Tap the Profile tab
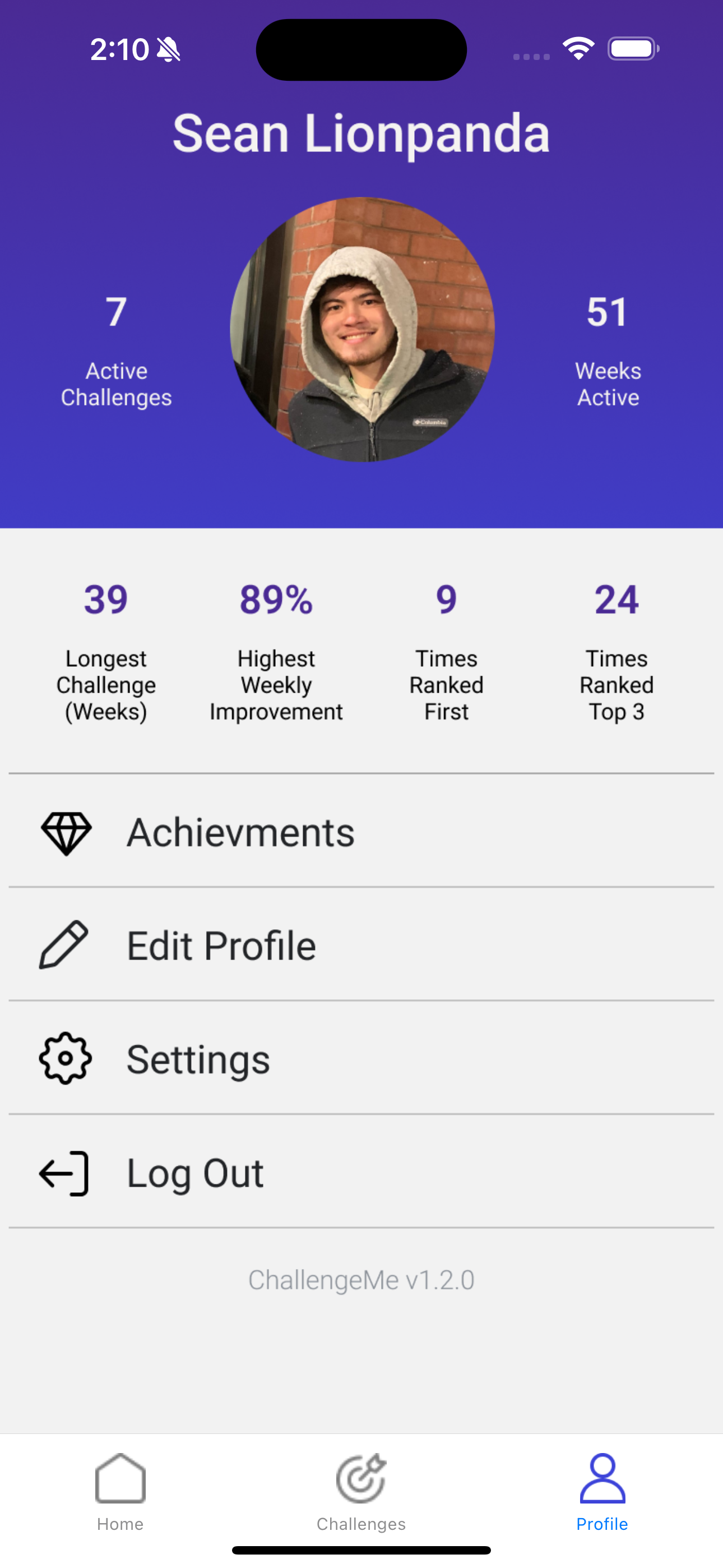The image size is (723, 1568). [x=602, y=1492]
